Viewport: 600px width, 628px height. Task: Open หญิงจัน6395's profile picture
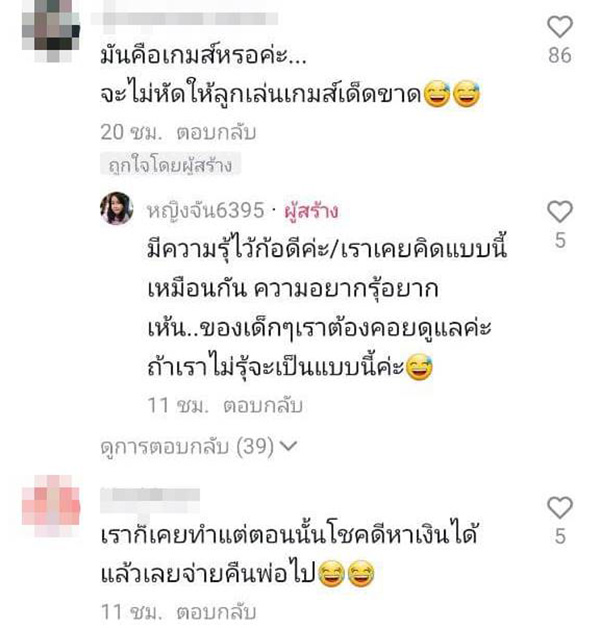click(117, 209)
